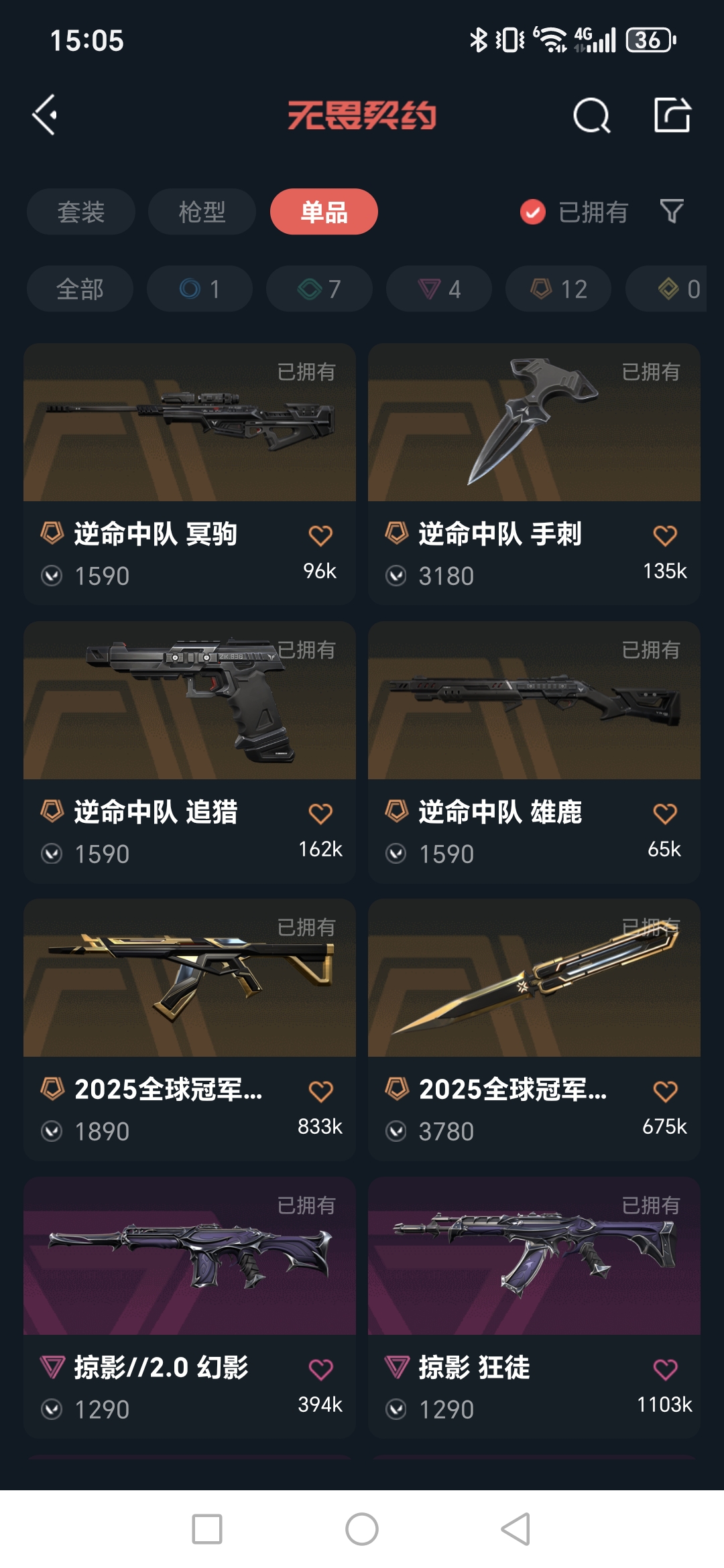Open the 逆命中队 追猎 pistol card
This screenshot has width=724, height=1568.
pyautogui.click(x=190, y=752)
